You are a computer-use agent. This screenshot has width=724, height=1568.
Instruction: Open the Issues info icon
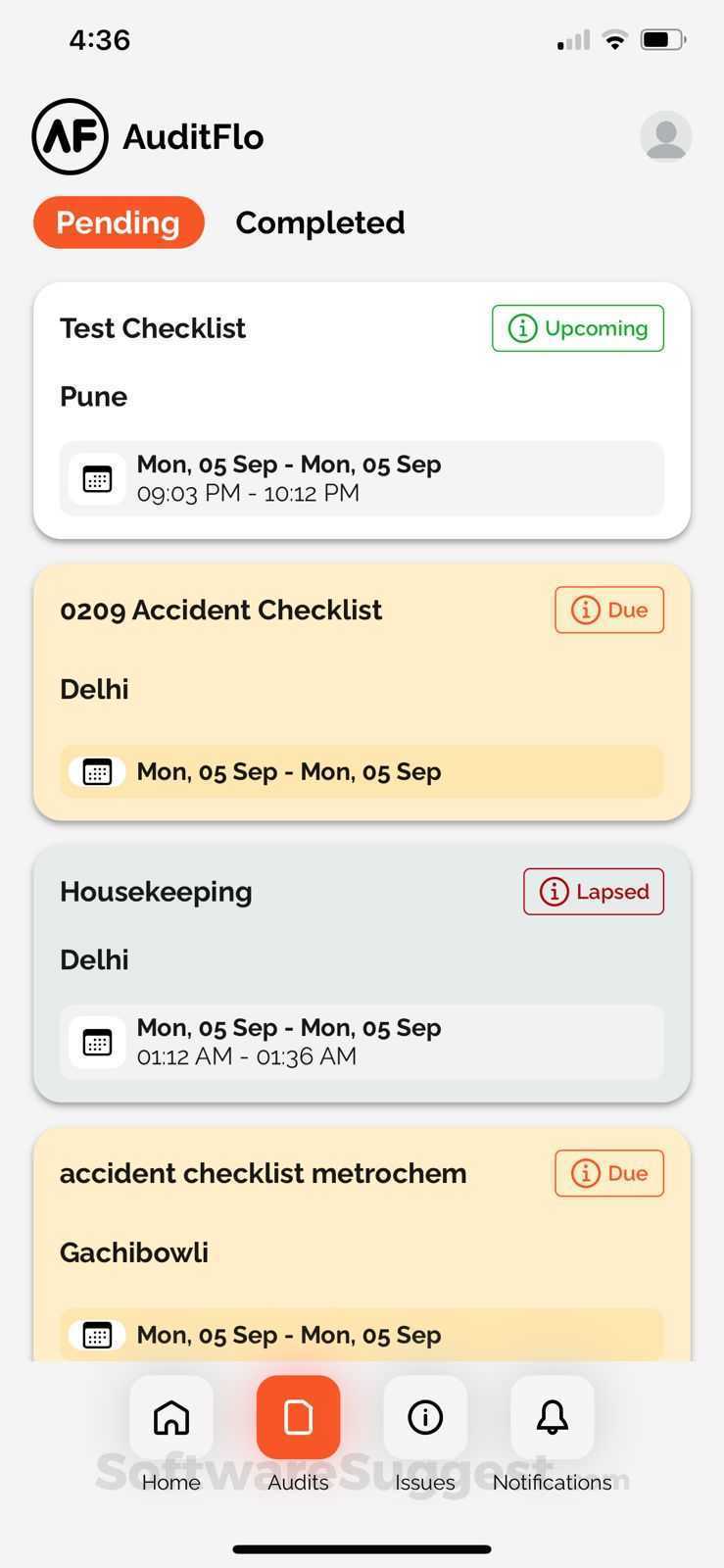click(424, 1416)
